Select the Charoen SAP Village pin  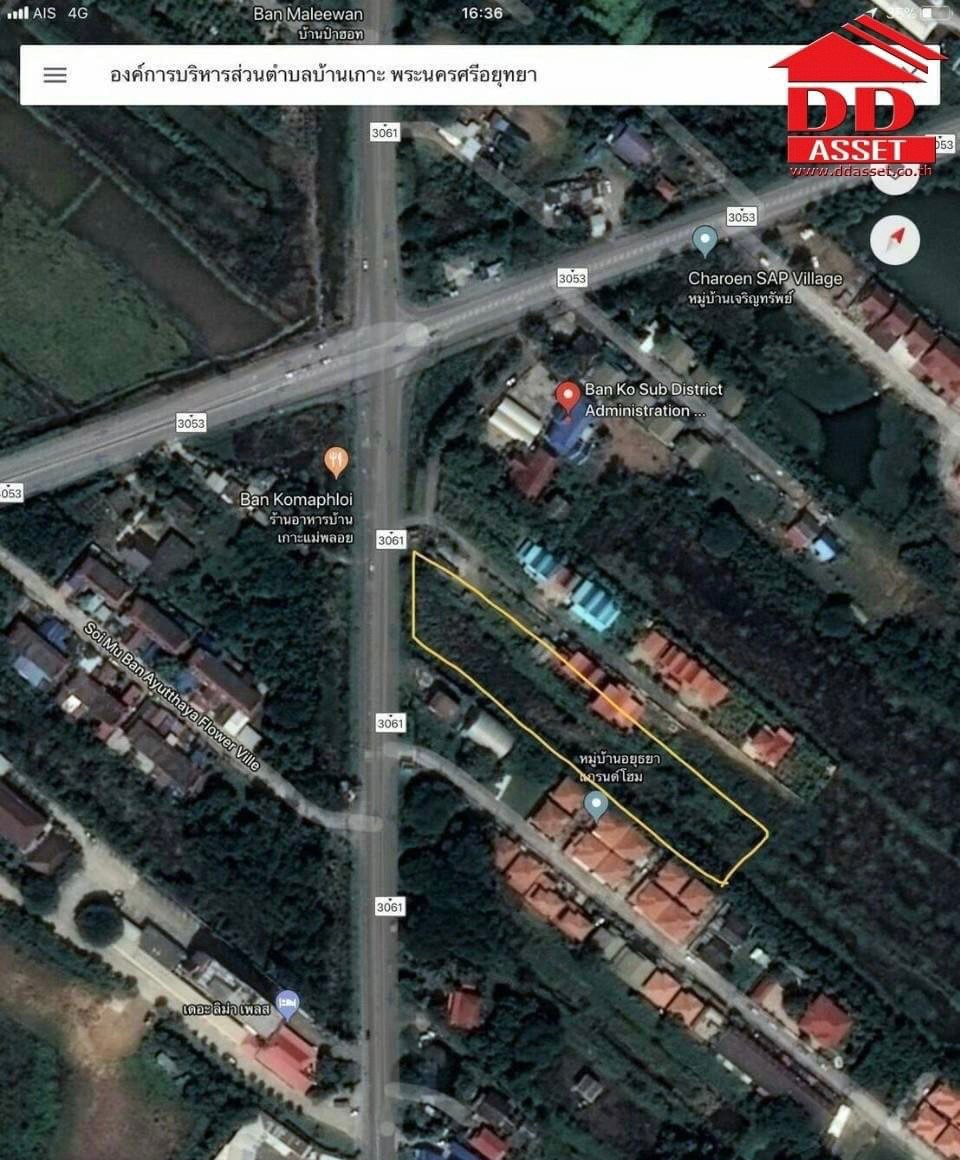click(x=705, y=240)
